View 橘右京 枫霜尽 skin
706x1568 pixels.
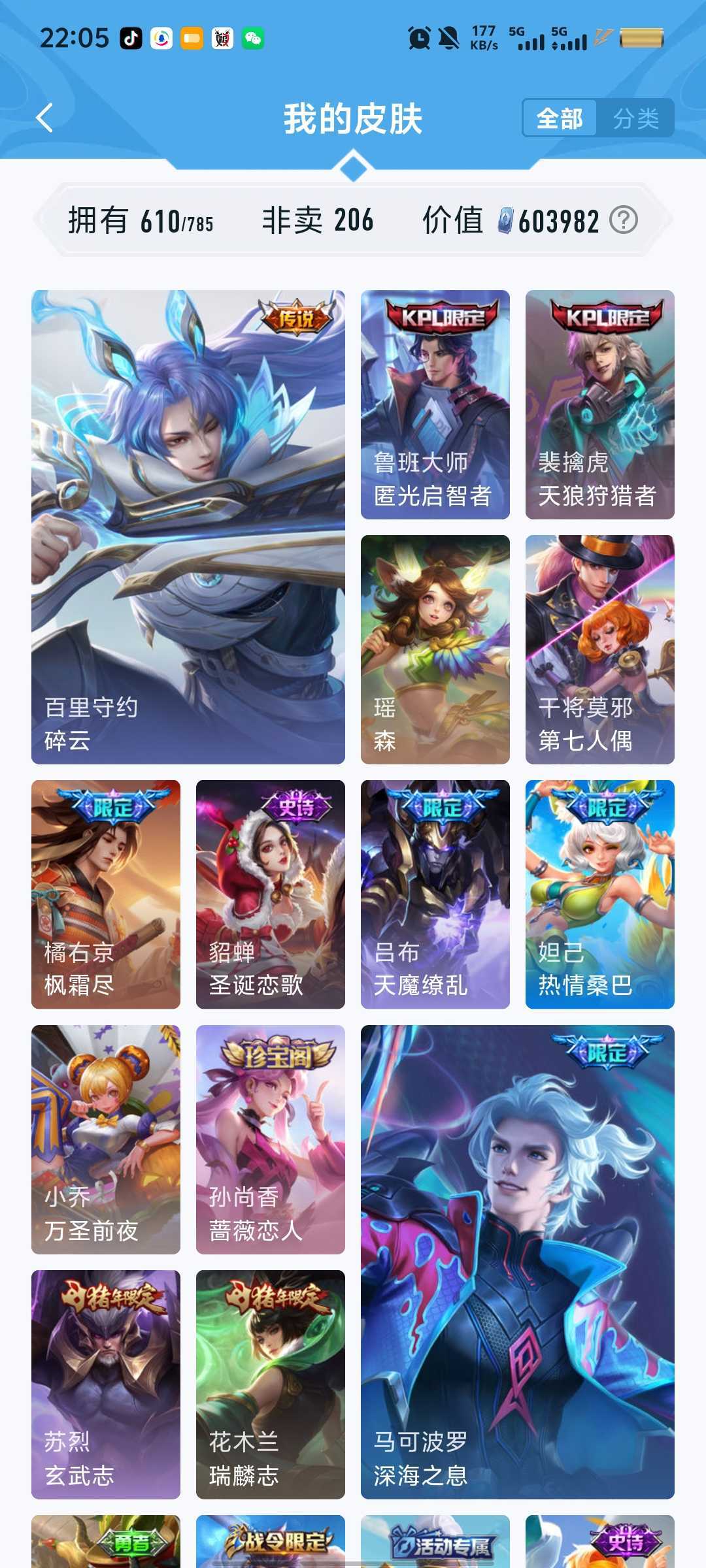point(106,894)
